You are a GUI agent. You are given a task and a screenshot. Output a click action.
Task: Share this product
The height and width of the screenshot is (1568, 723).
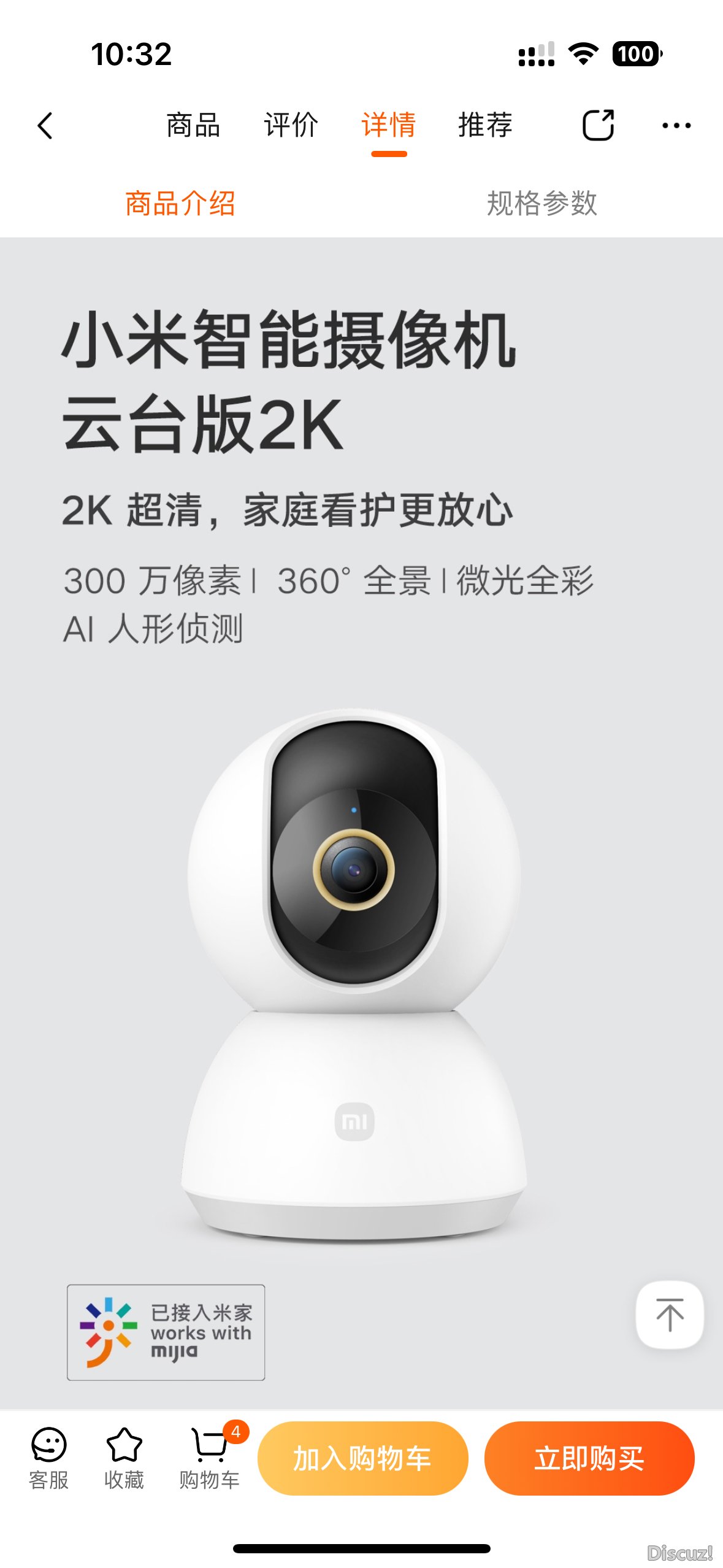point(598,126)
